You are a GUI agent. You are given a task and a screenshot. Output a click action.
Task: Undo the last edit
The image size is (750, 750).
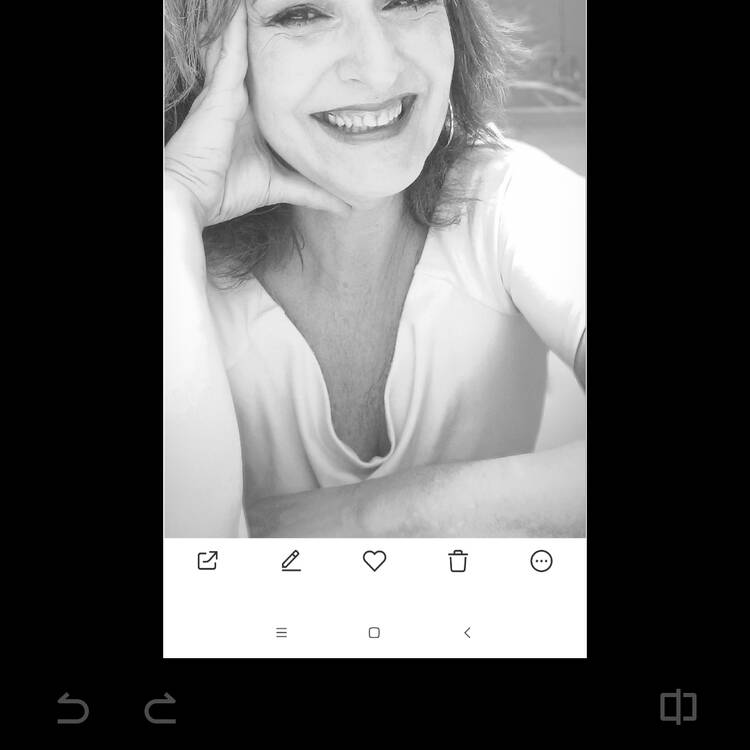(x=73, y=708)
